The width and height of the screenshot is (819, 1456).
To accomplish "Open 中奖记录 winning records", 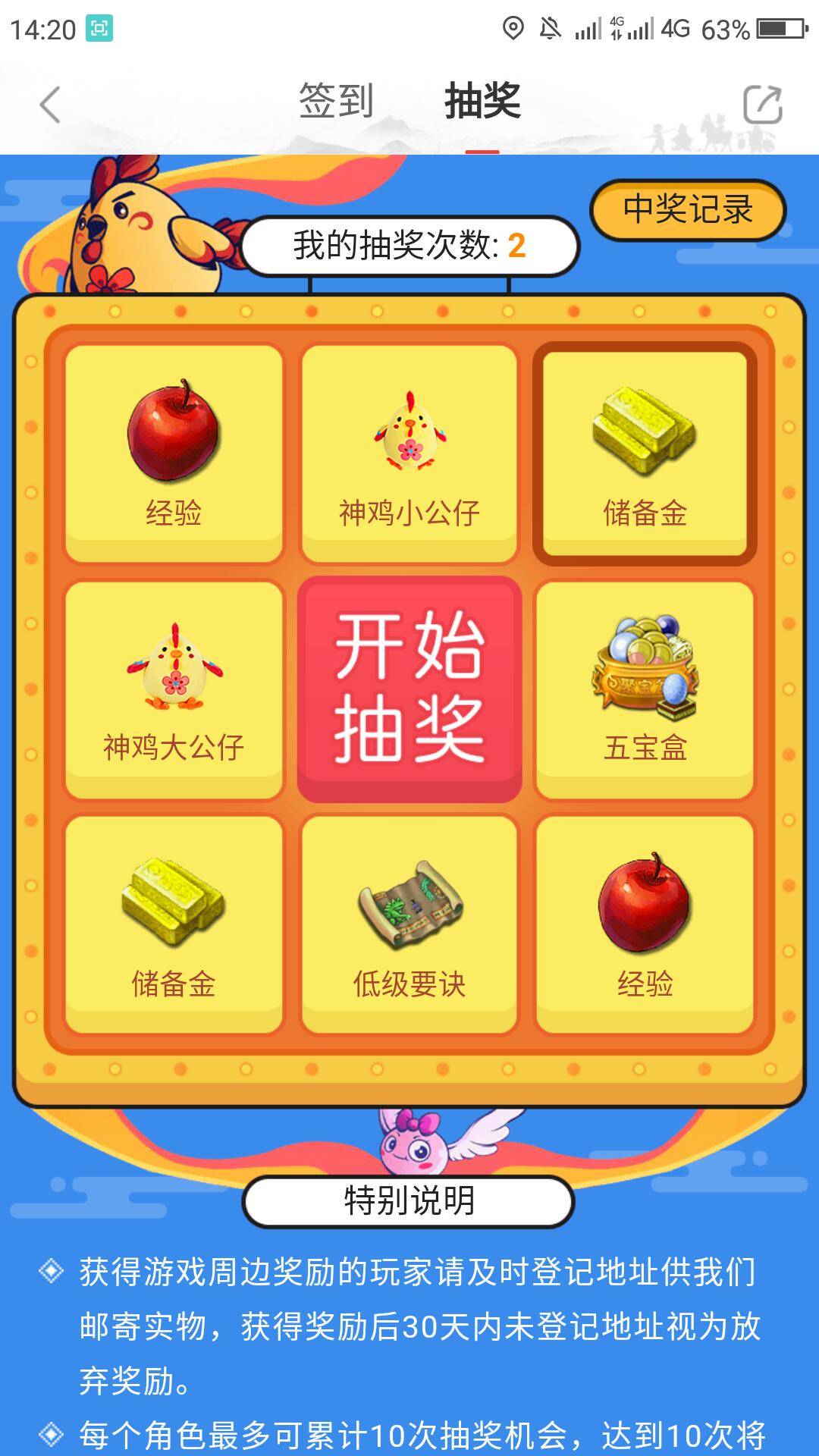I will [x=688, y=210].
